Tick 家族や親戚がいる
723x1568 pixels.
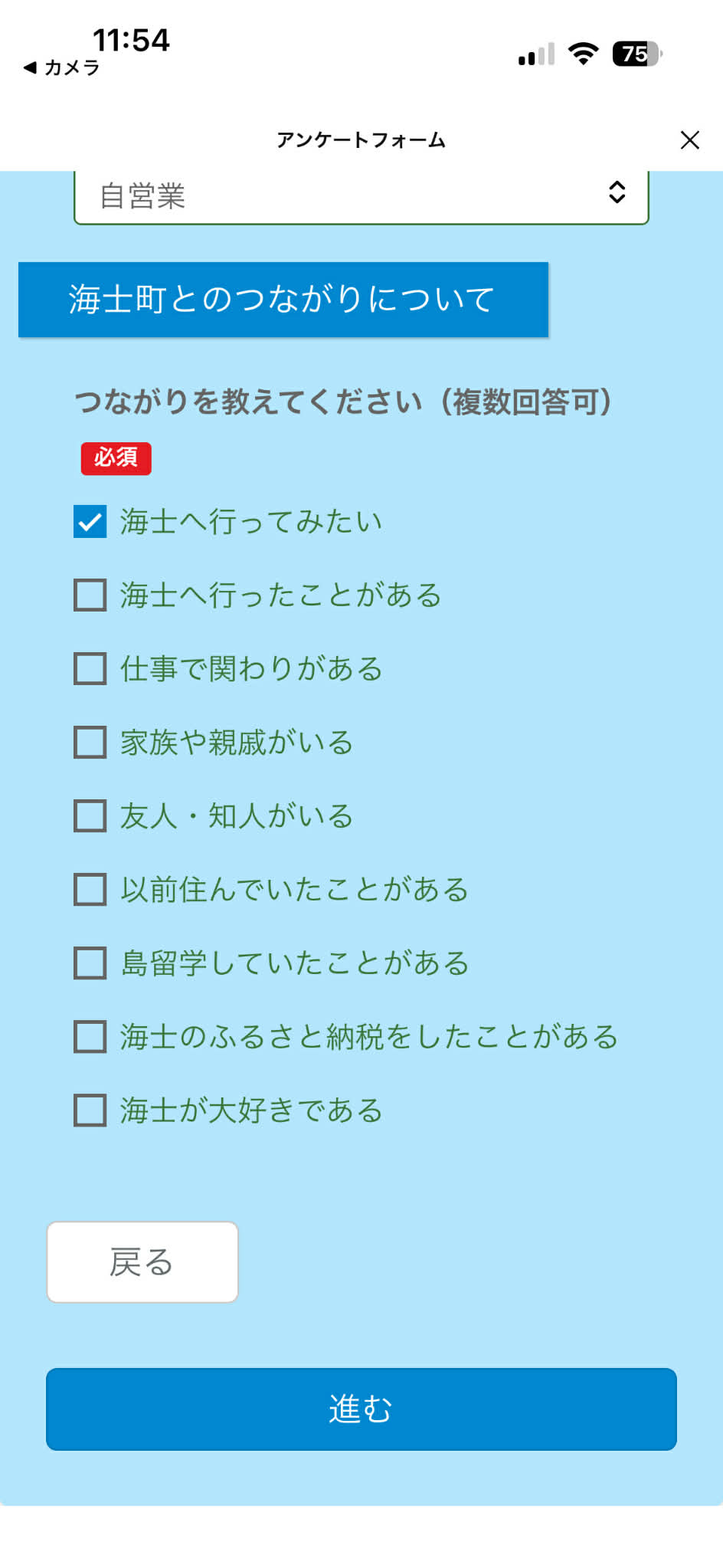(90, 743)
